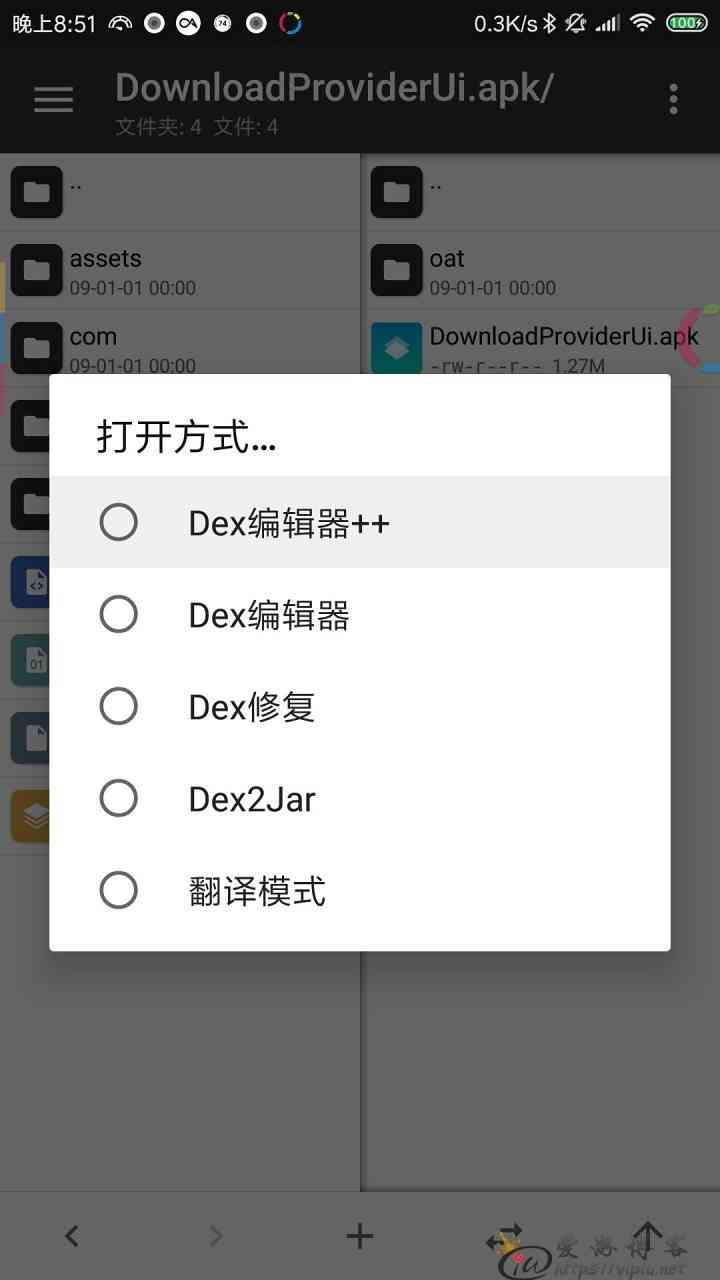Screen dimensions: 720x1280
Task: Select the Dex修复 option
Action: pyautogui.click(x=360, y=707)
